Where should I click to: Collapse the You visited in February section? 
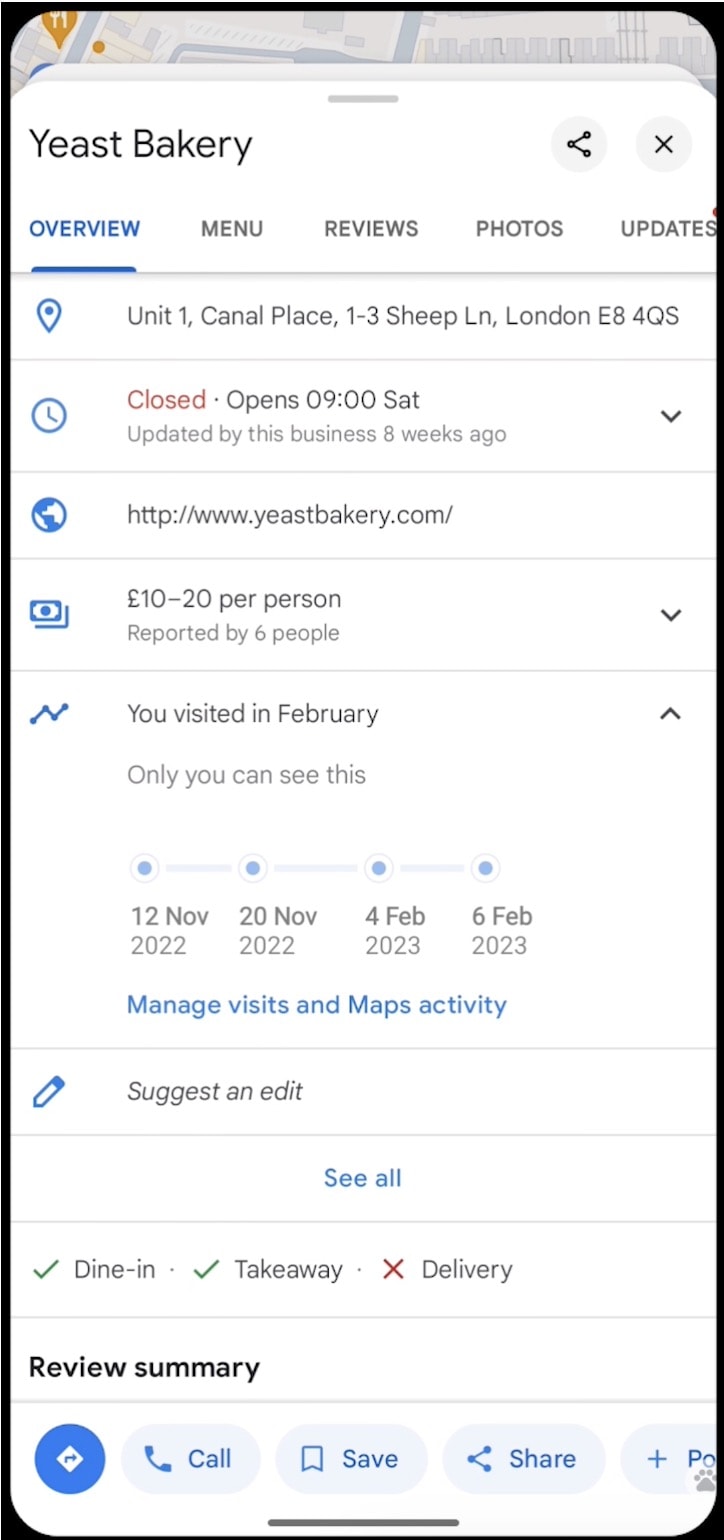pyautogui.click(x=671, y=714)
